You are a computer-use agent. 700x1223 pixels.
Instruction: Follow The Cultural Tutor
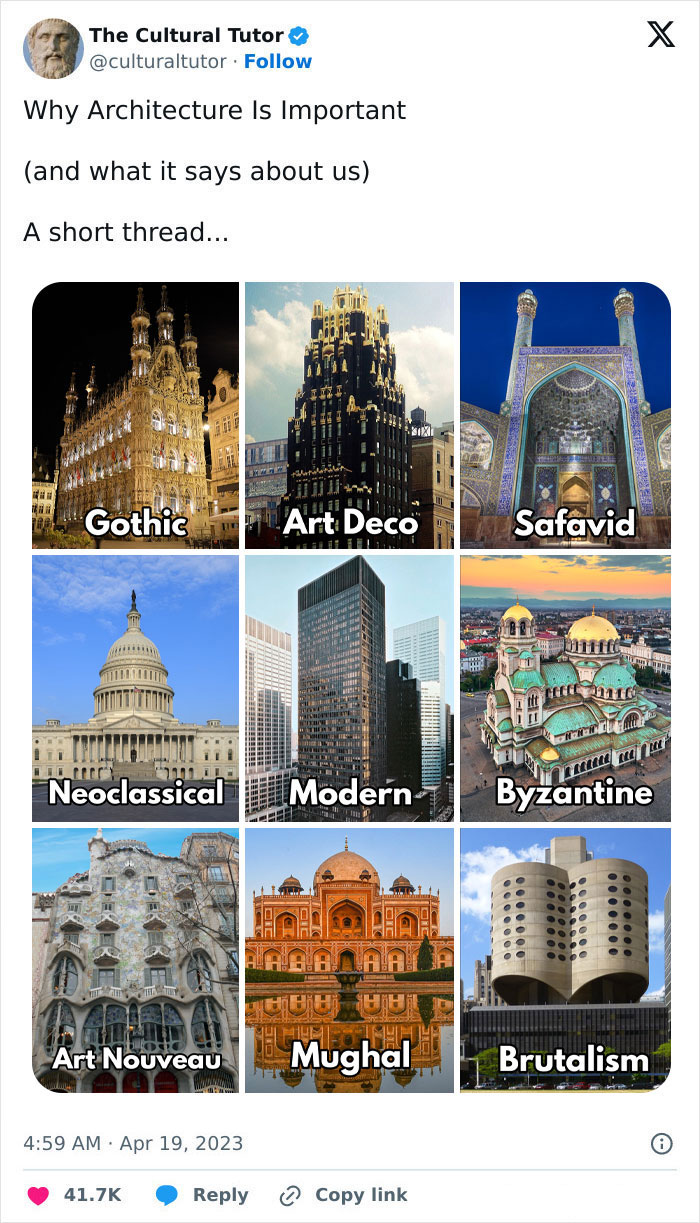[278, 62]
